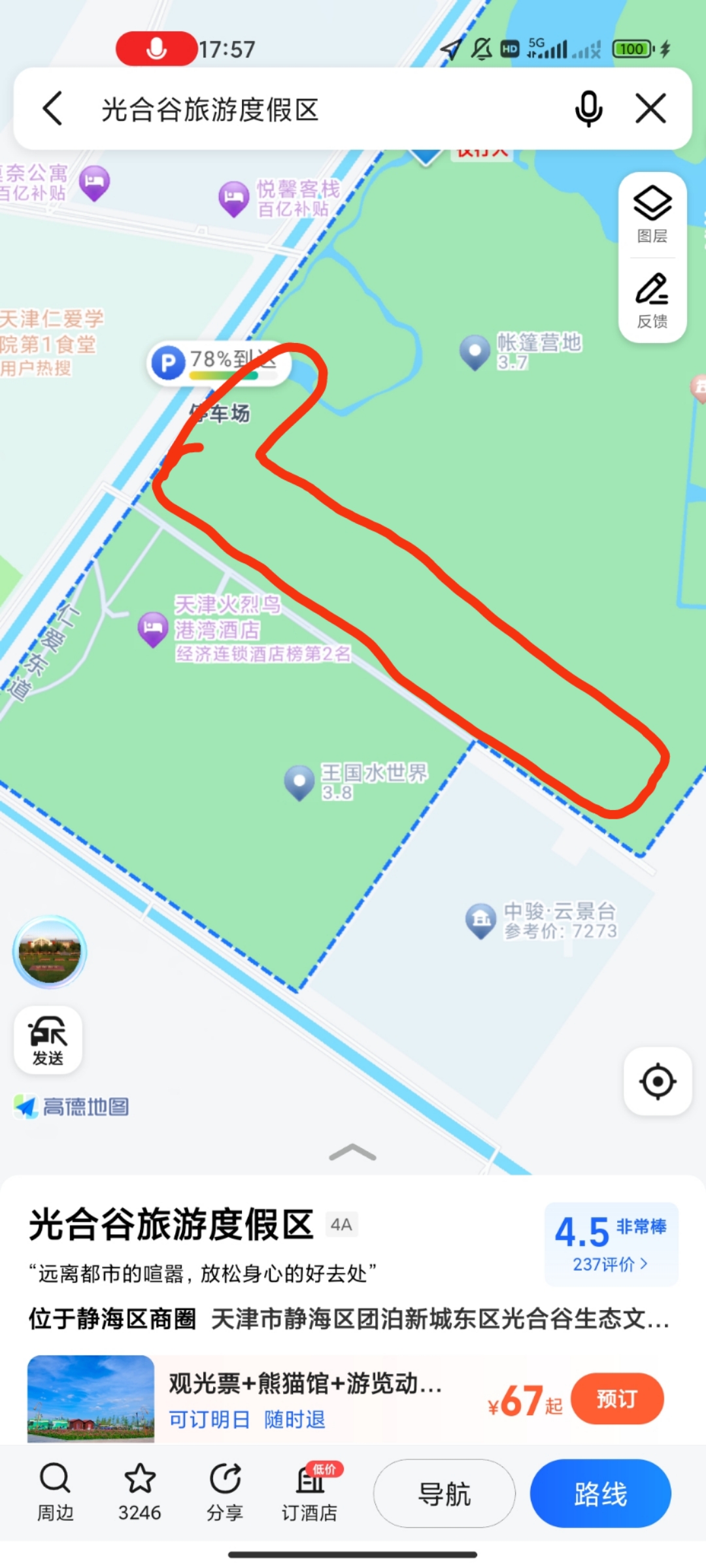View the 237评价 ratings
The width and height of the screenshot is (706, 1568).
tap(611, 1264)
